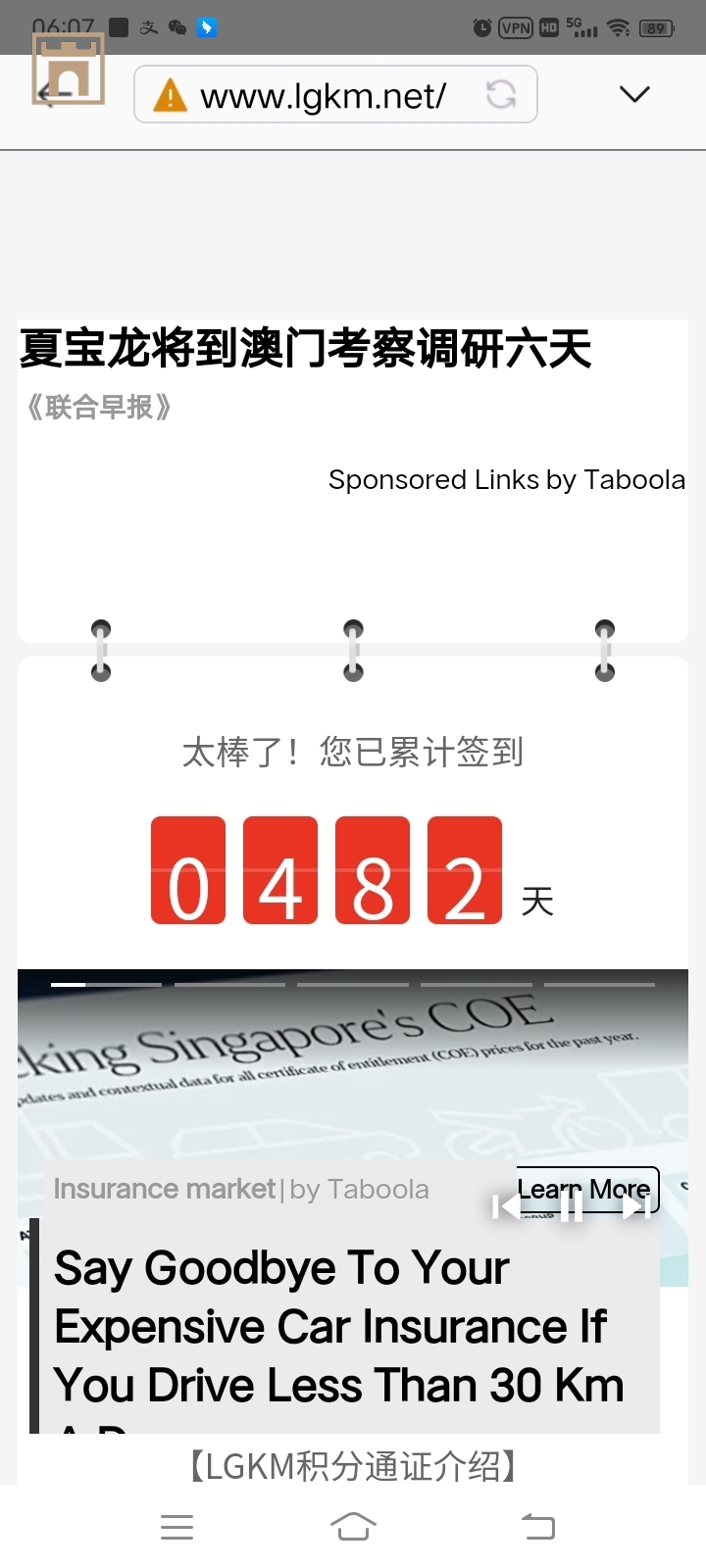
Task: Go back using the top-left arrow
Action: click(x=54, y=94)
